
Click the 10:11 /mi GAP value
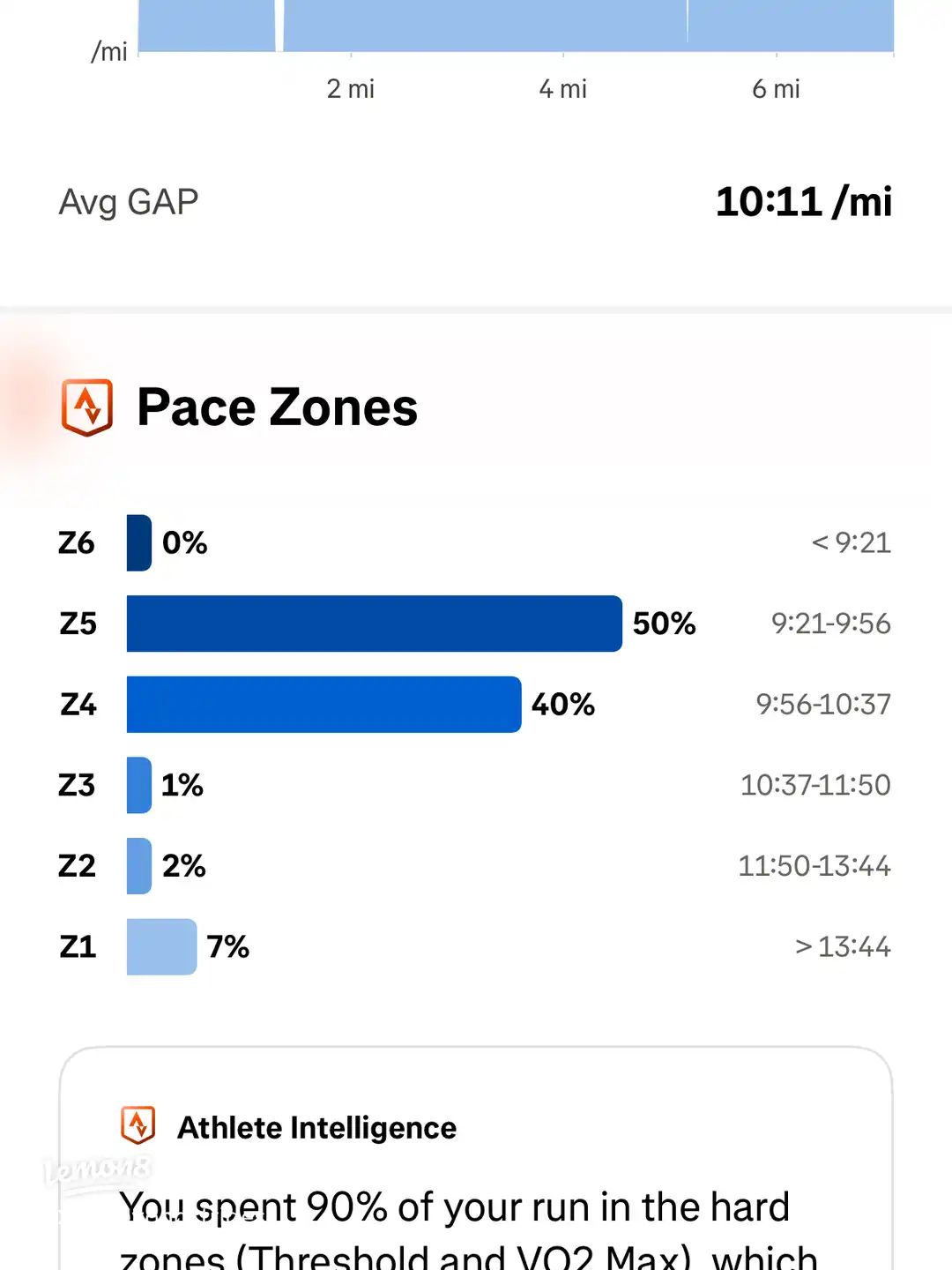click(x=804, y=201)
